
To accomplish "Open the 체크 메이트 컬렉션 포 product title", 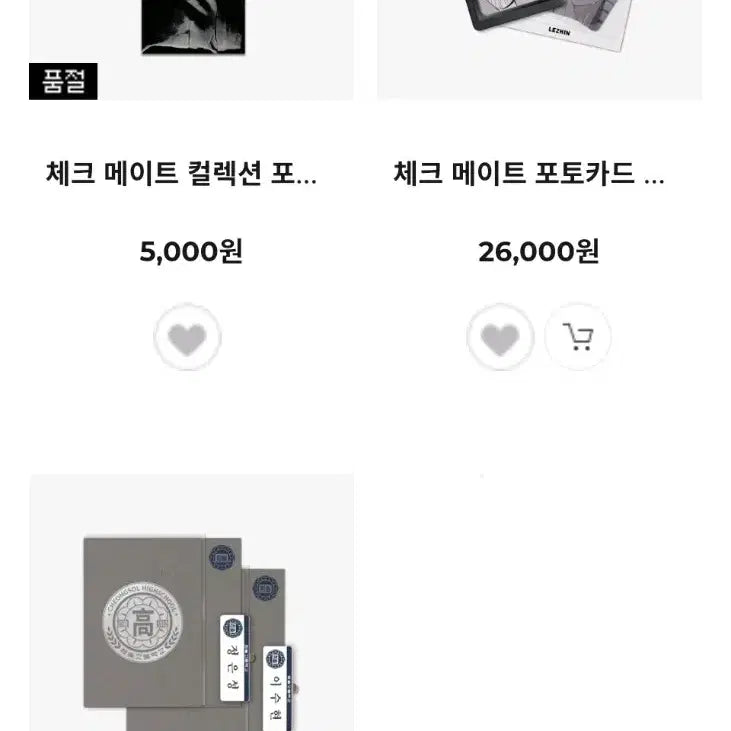I will pyautogui.click(x=182, y=174).
